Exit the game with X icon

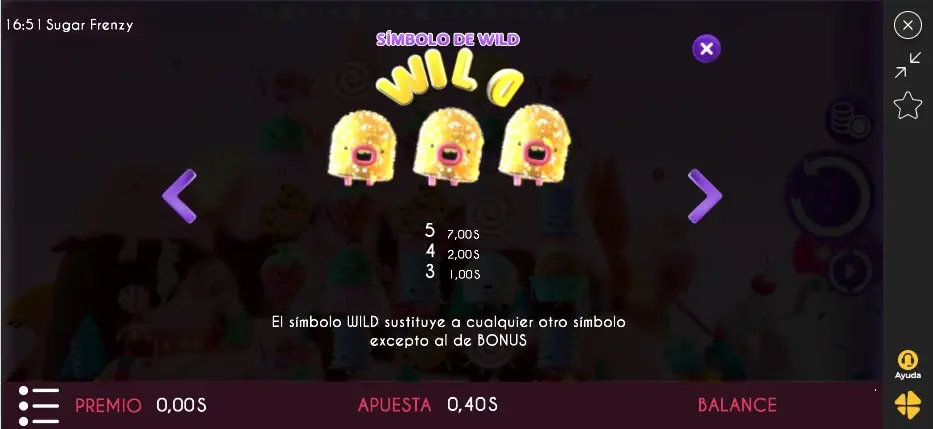click(907, 25)
